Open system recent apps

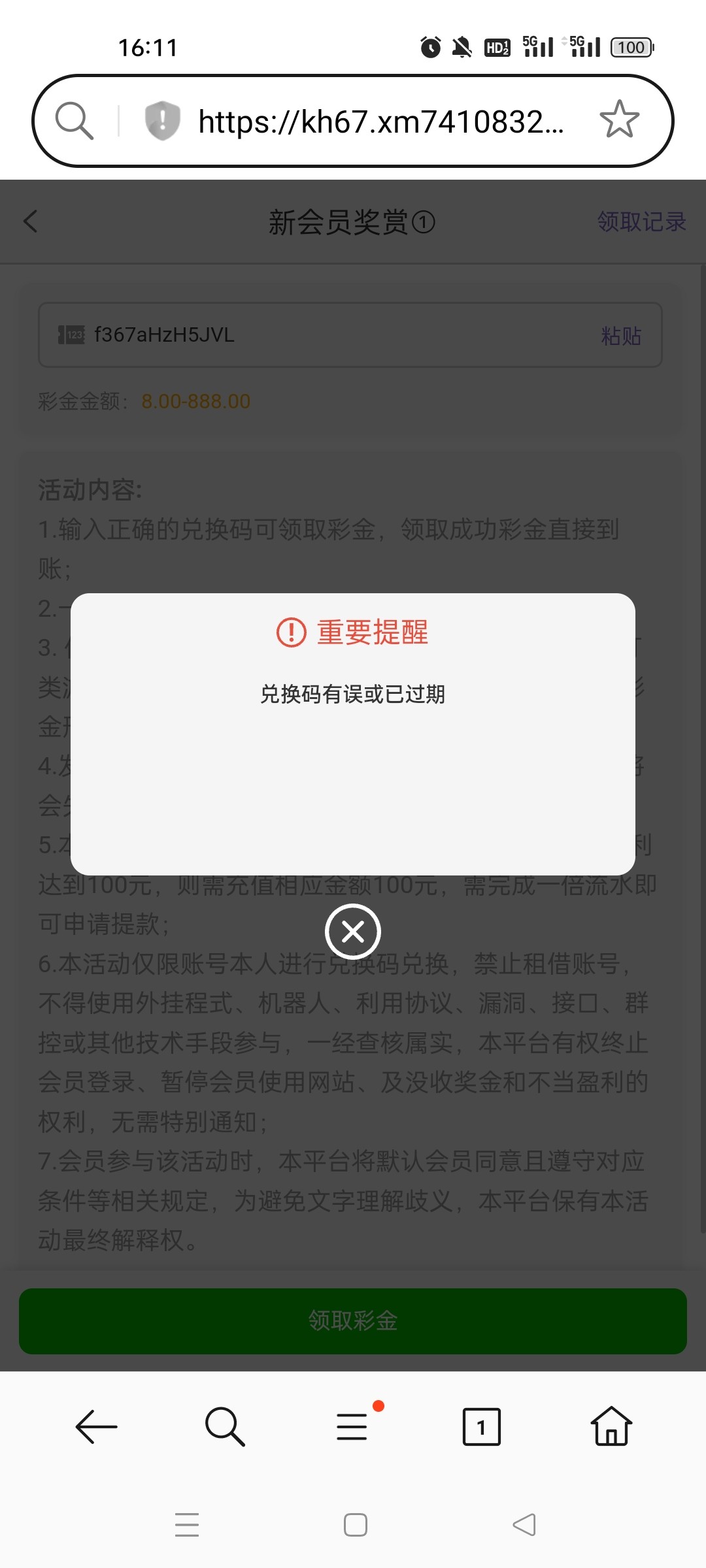(x=187, y=1525)
